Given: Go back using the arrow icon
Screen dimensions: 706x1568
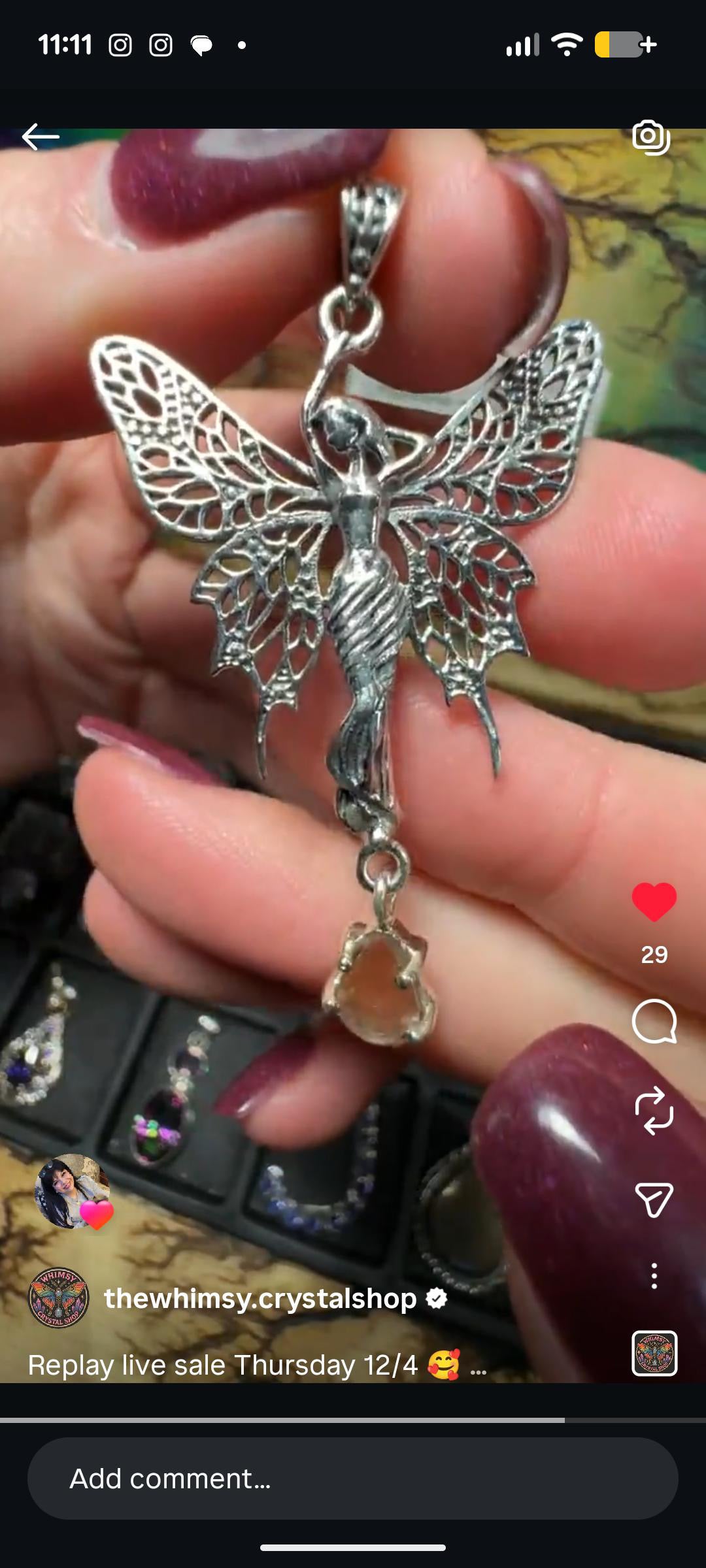Looking at the screenshot, I should pos(41,137).
